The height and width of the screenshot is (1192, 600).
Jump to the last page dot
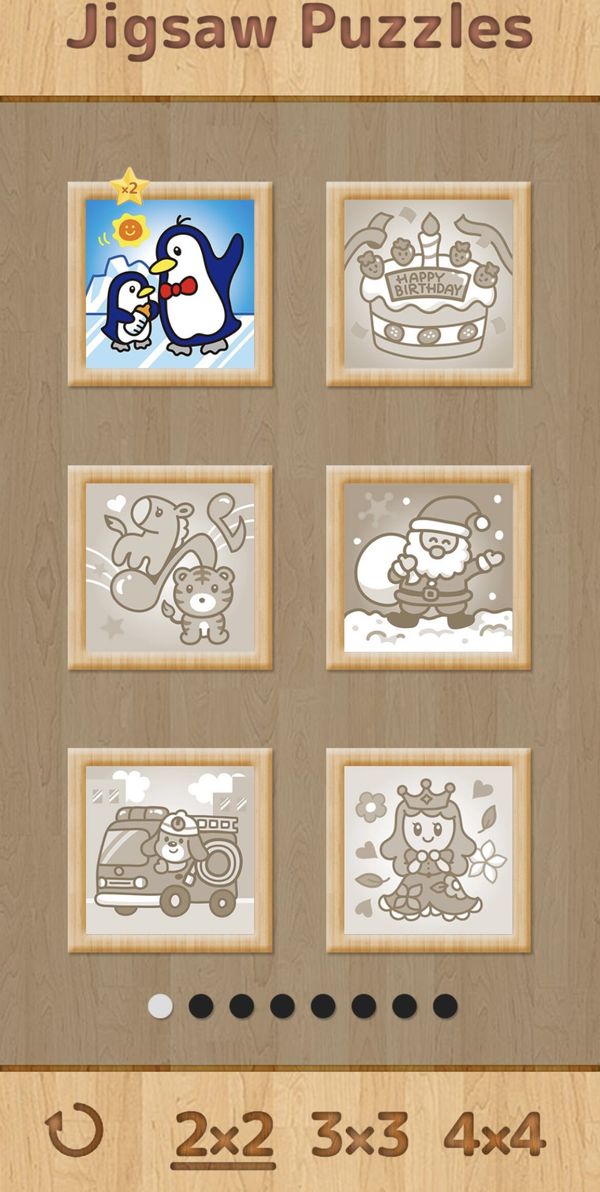point(445,1007)
